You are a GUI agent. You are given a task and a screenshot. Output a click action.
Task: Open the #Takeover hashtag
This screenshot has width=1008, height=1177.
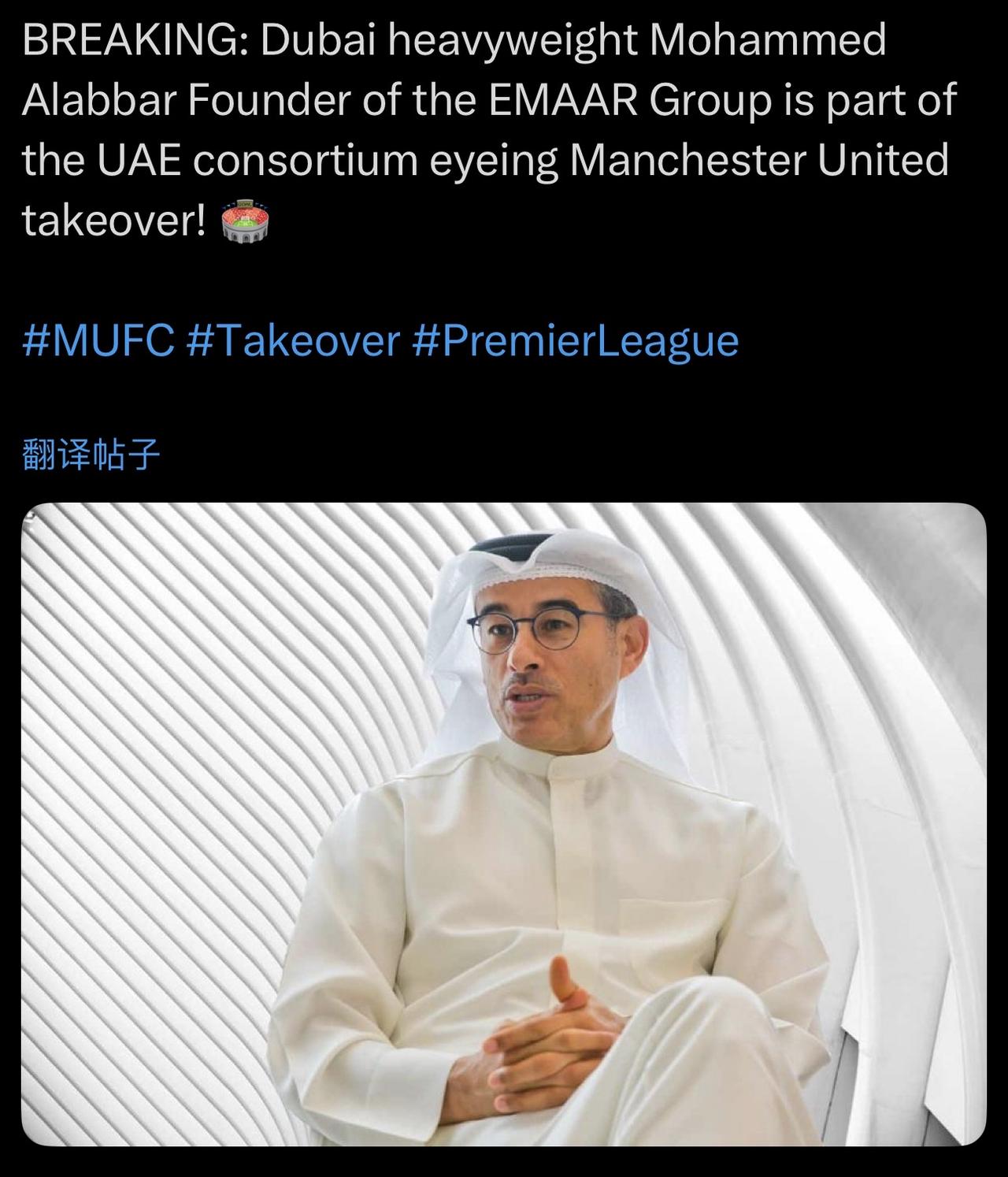(x=294, y=340)
